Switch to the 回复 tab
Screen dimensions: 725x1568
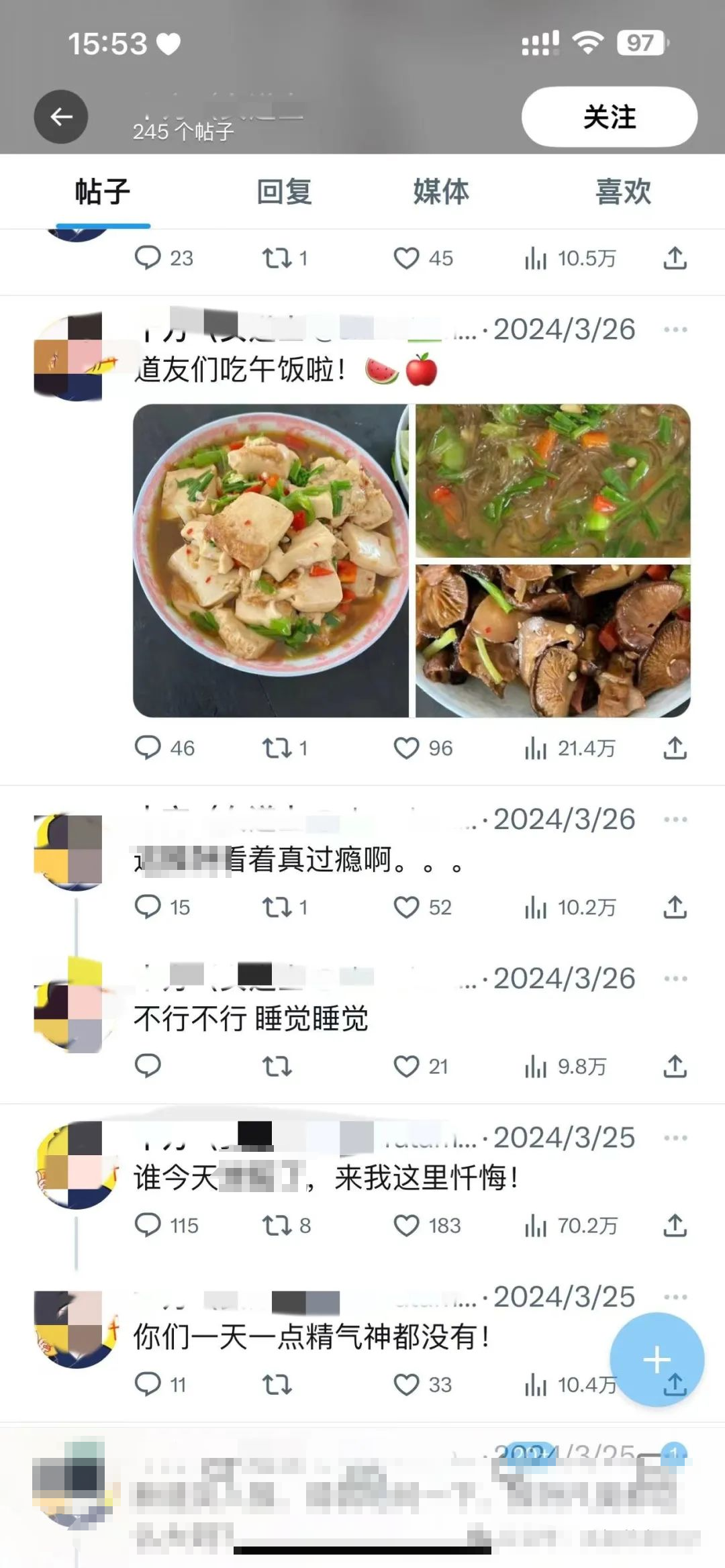pos(284,192)
